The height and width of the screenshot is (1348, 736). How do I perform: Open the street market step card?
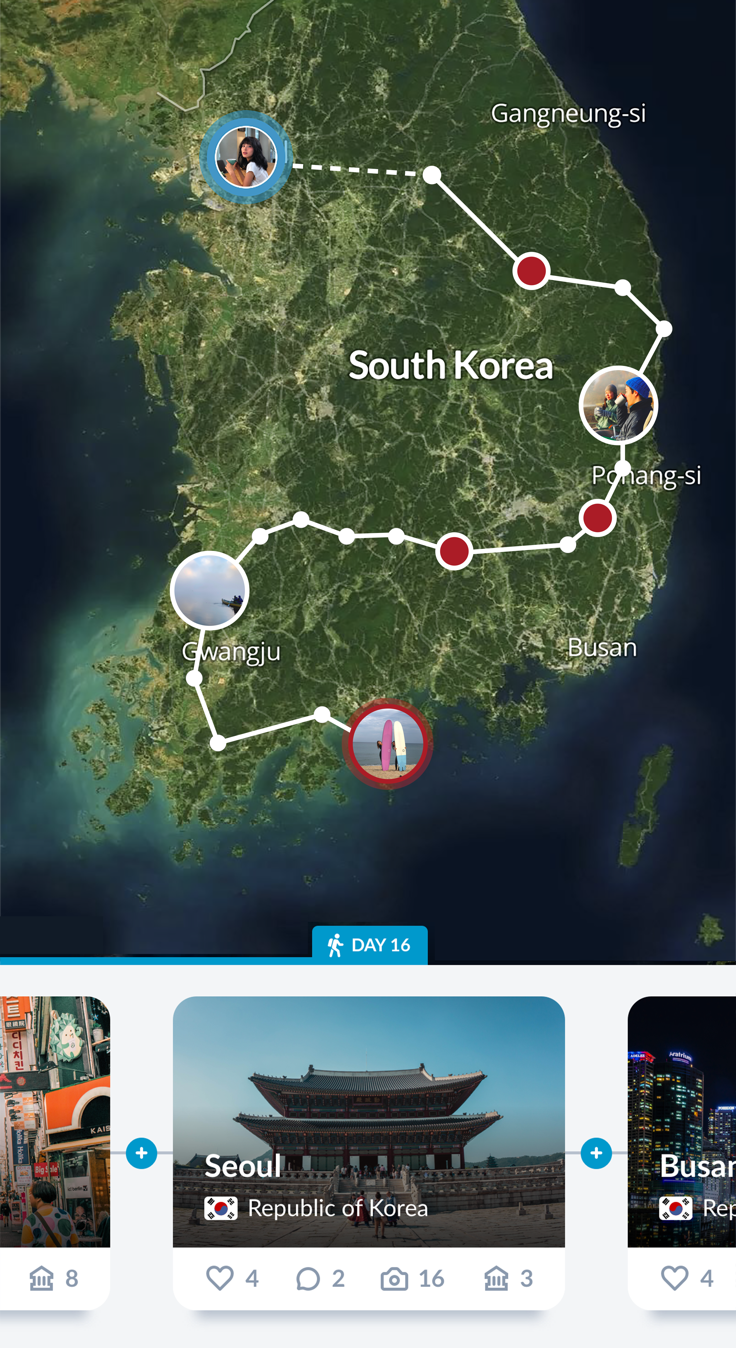55,1120
